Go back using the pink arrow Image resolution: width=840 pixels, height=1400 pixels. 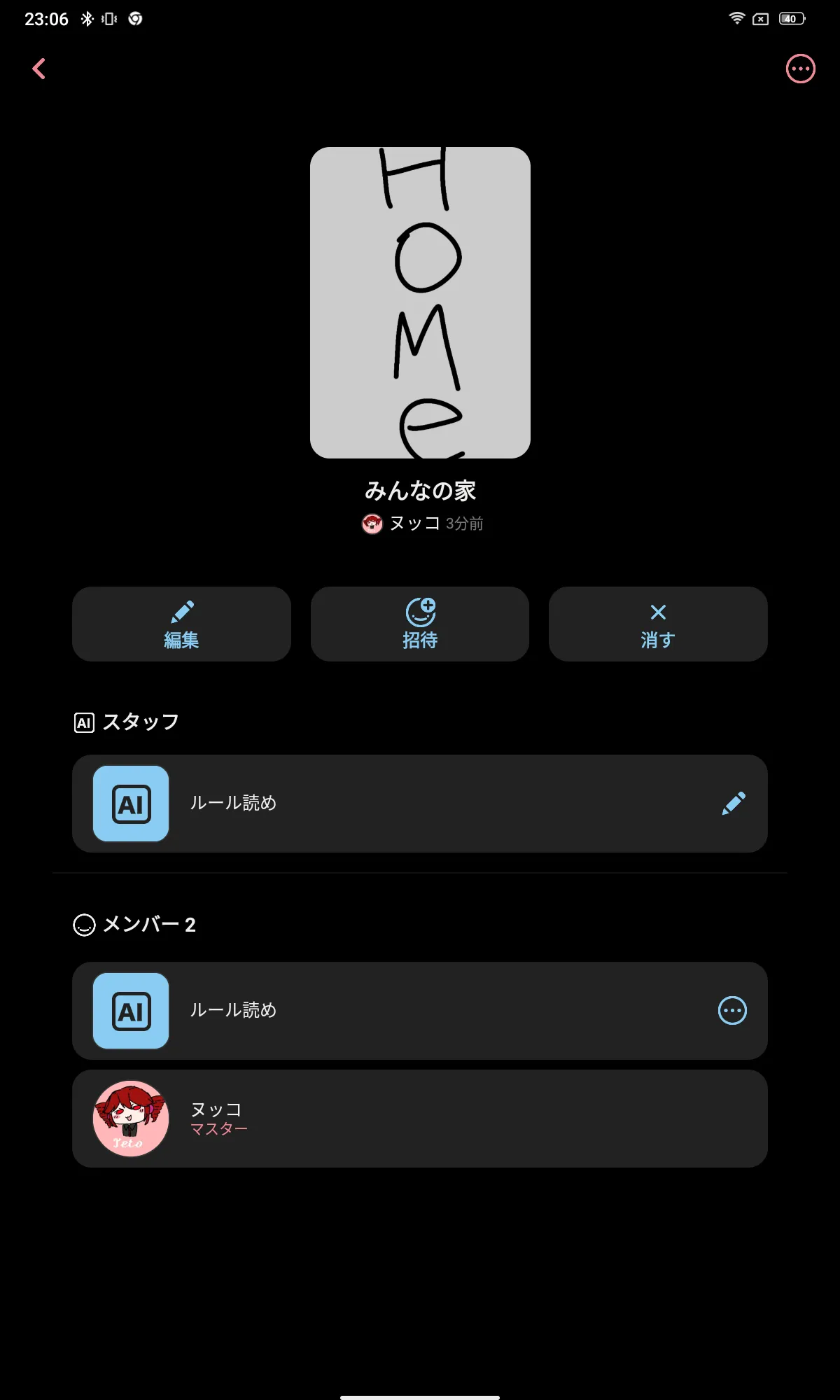tap(39, 69)
